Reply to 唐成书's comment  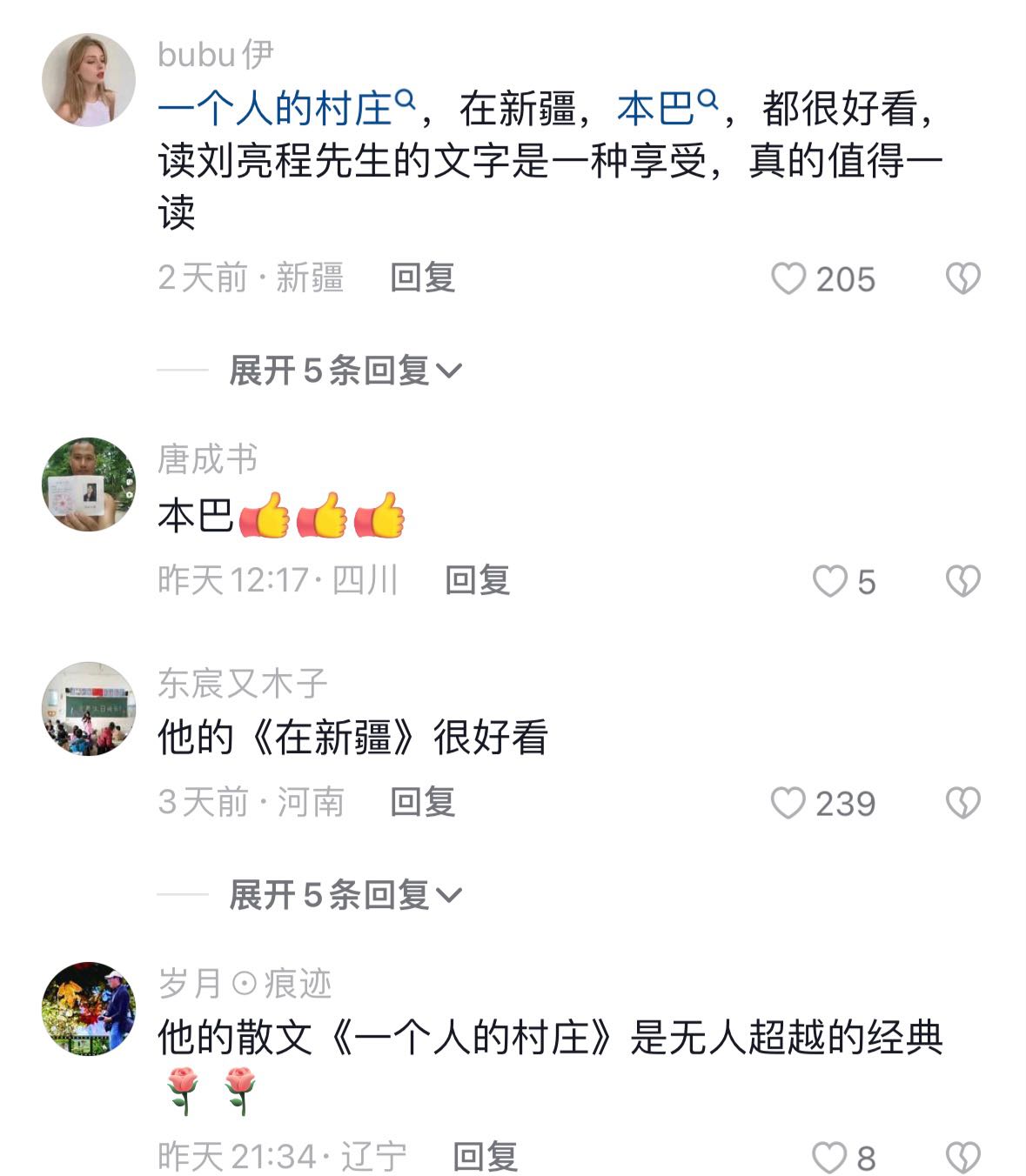point(477,580)
